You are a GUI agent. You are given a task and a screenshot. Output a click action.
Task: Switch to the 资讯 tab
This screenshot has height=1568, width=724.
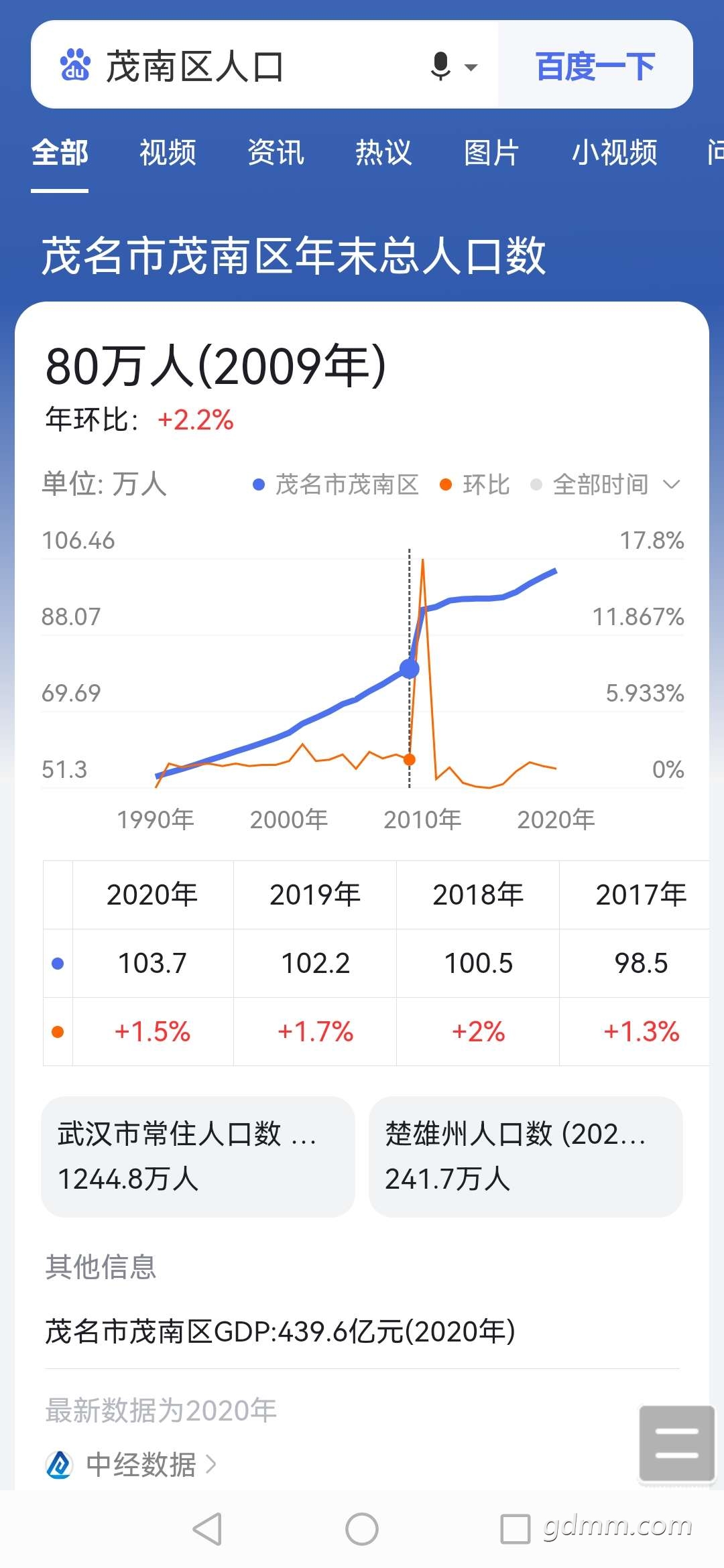tap(276, 153)
